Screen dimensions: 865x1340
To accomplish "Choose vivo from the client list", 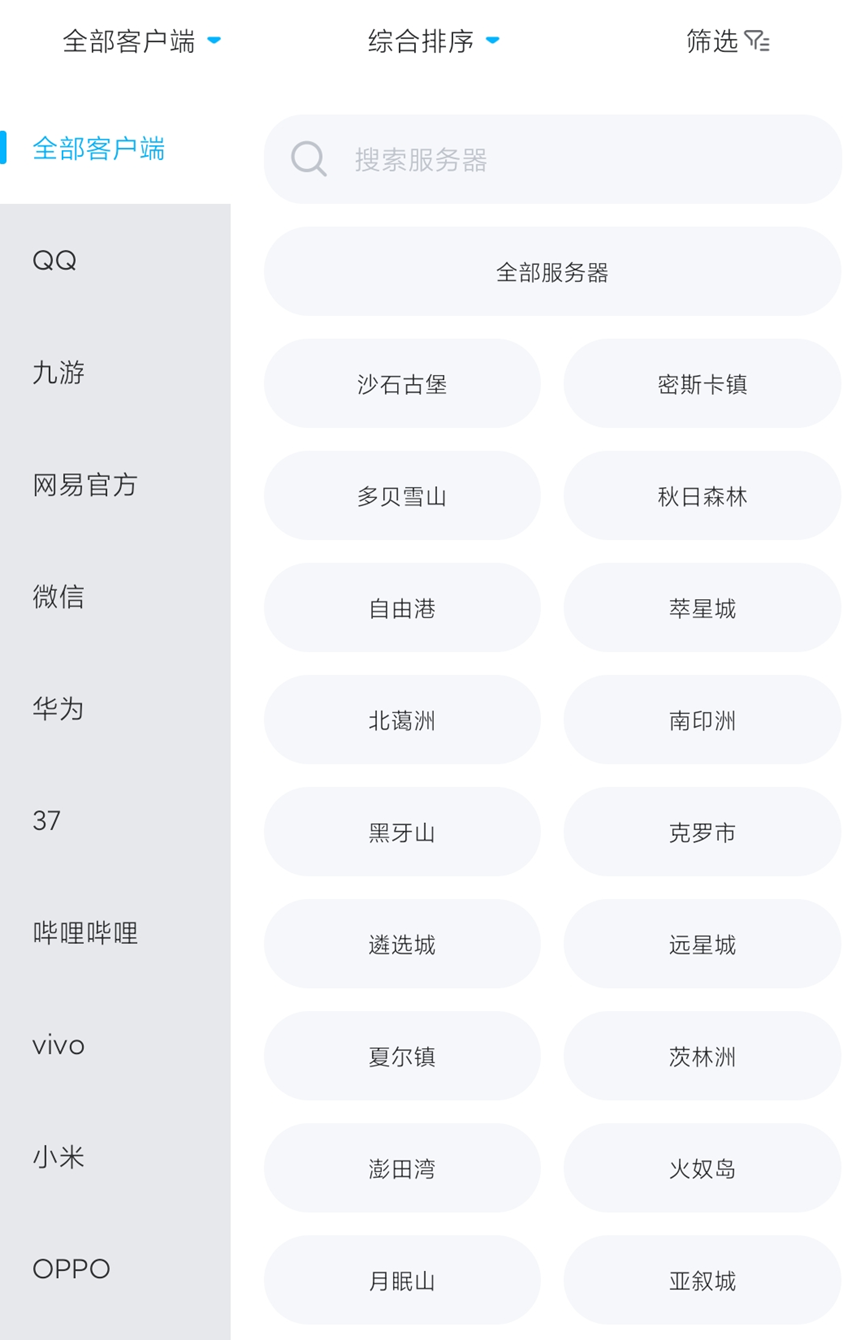I will (59, 1045).
